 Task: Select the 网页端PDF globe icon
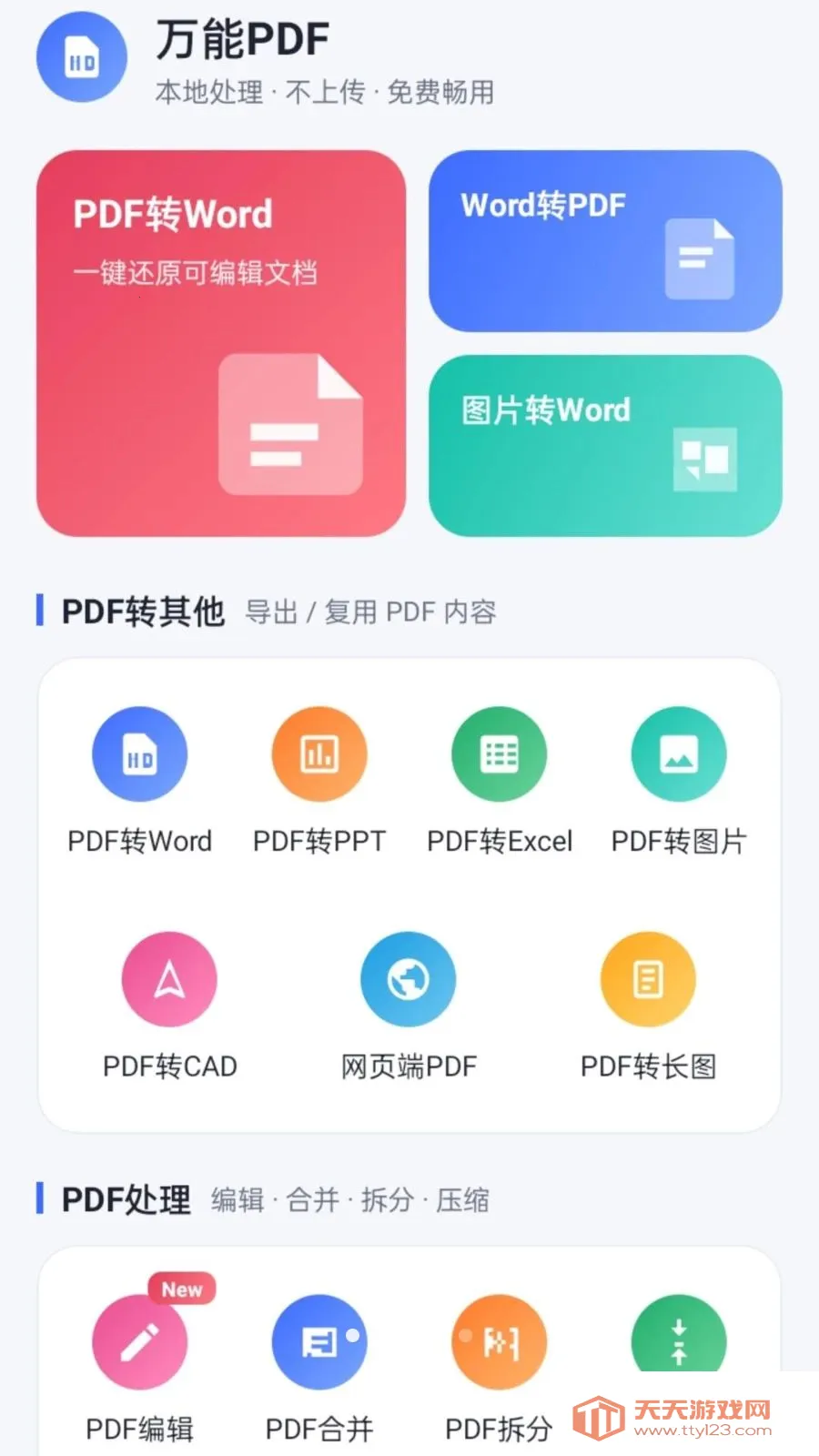coord(409,978)
